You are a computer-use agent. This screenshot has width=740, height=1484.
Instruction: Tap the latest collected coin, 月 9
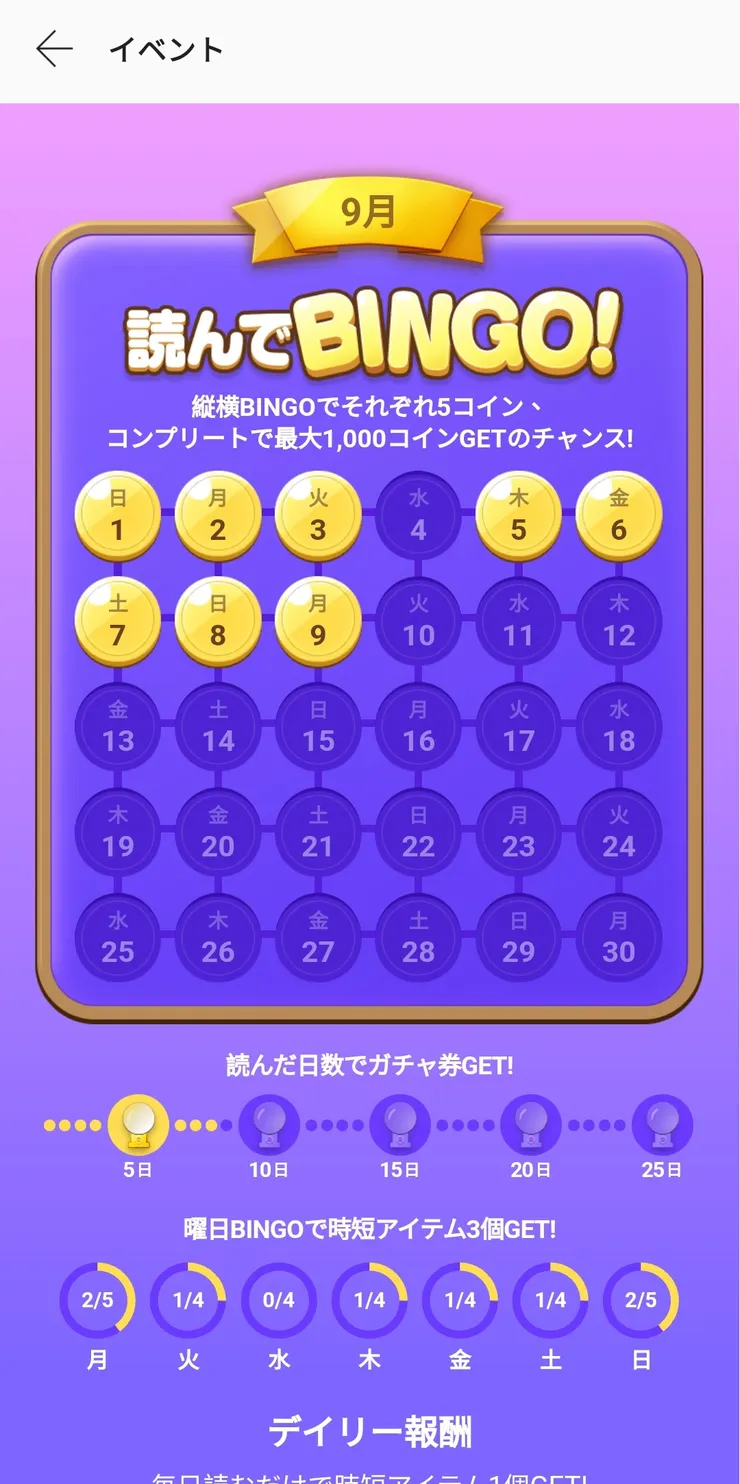coord(318,620)
